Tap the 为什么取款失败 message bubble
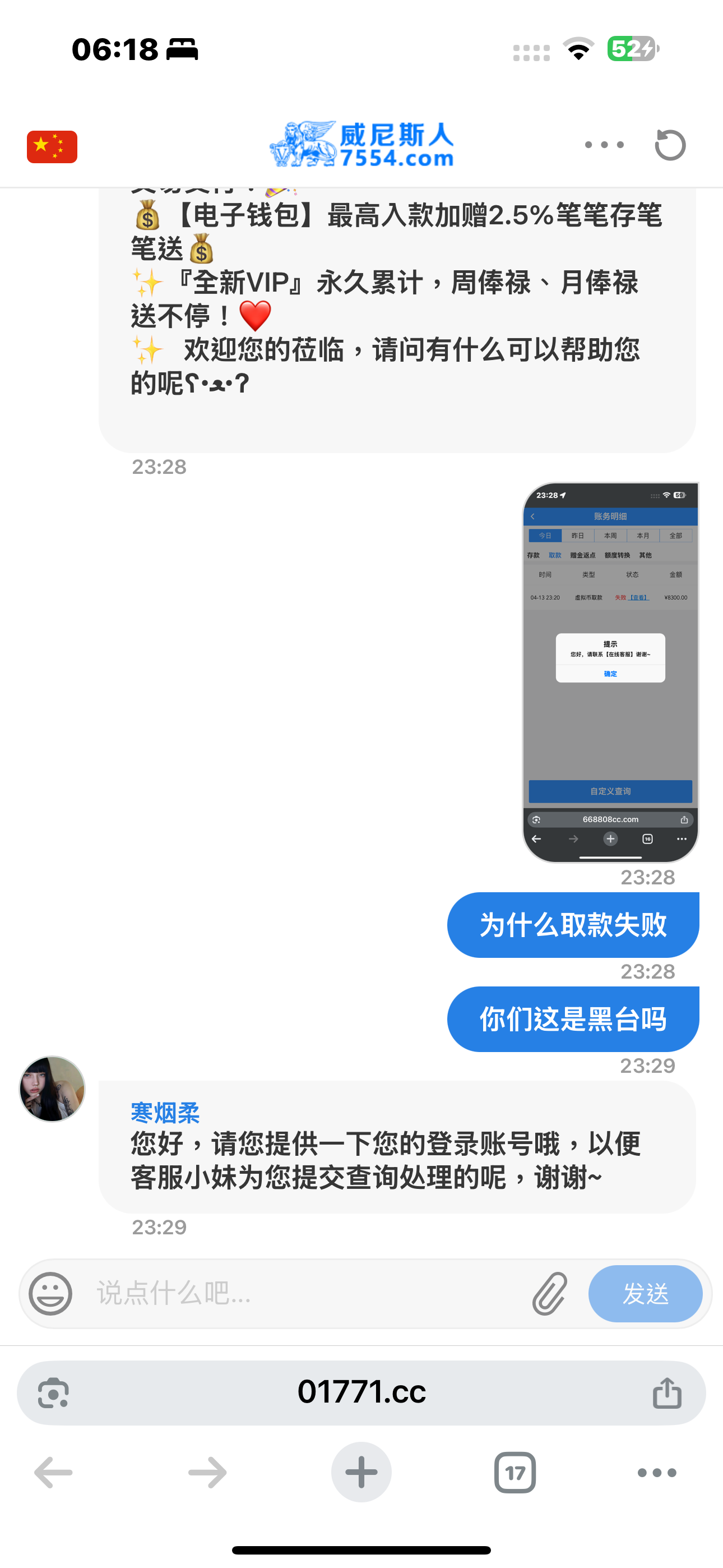 (572, 925)
